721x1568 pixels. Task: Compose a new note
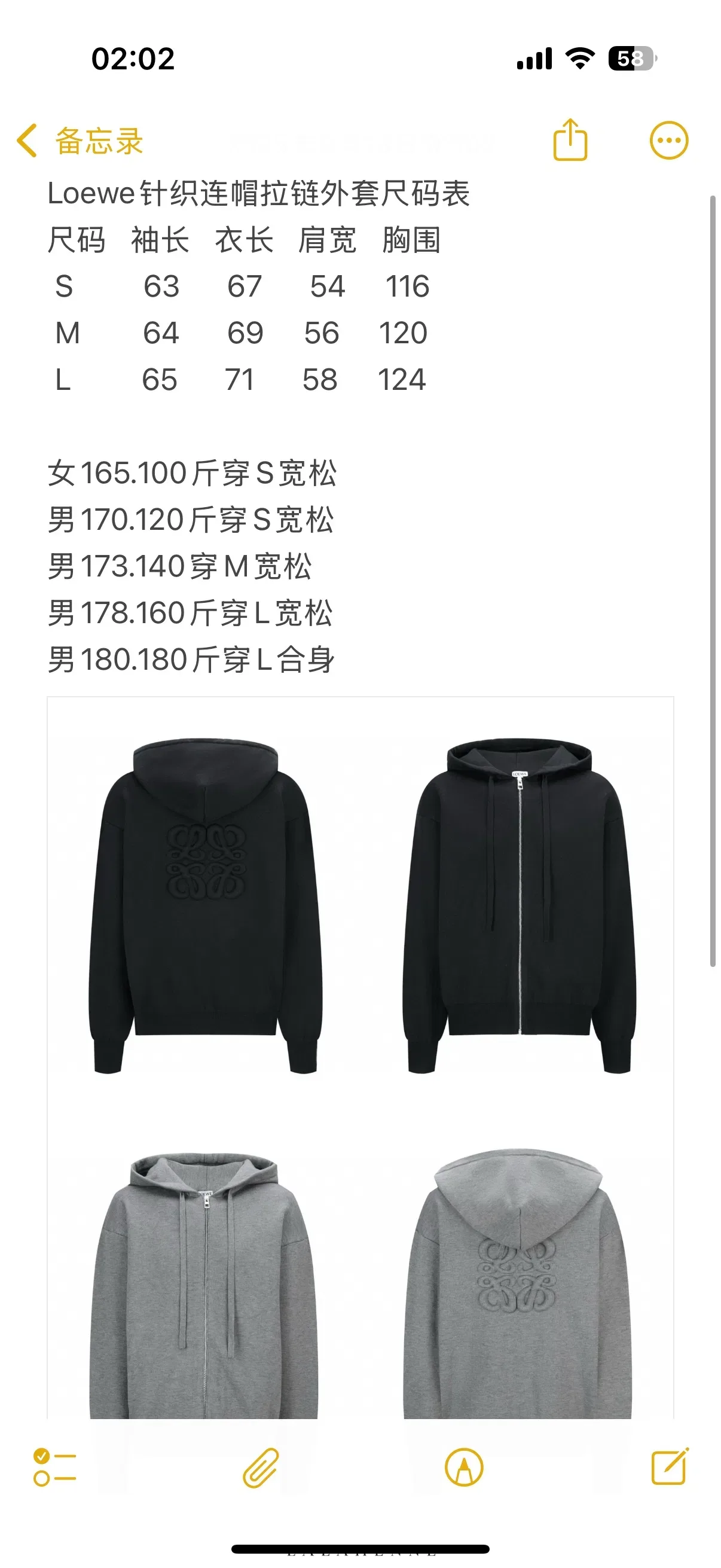pos(669,1466)
